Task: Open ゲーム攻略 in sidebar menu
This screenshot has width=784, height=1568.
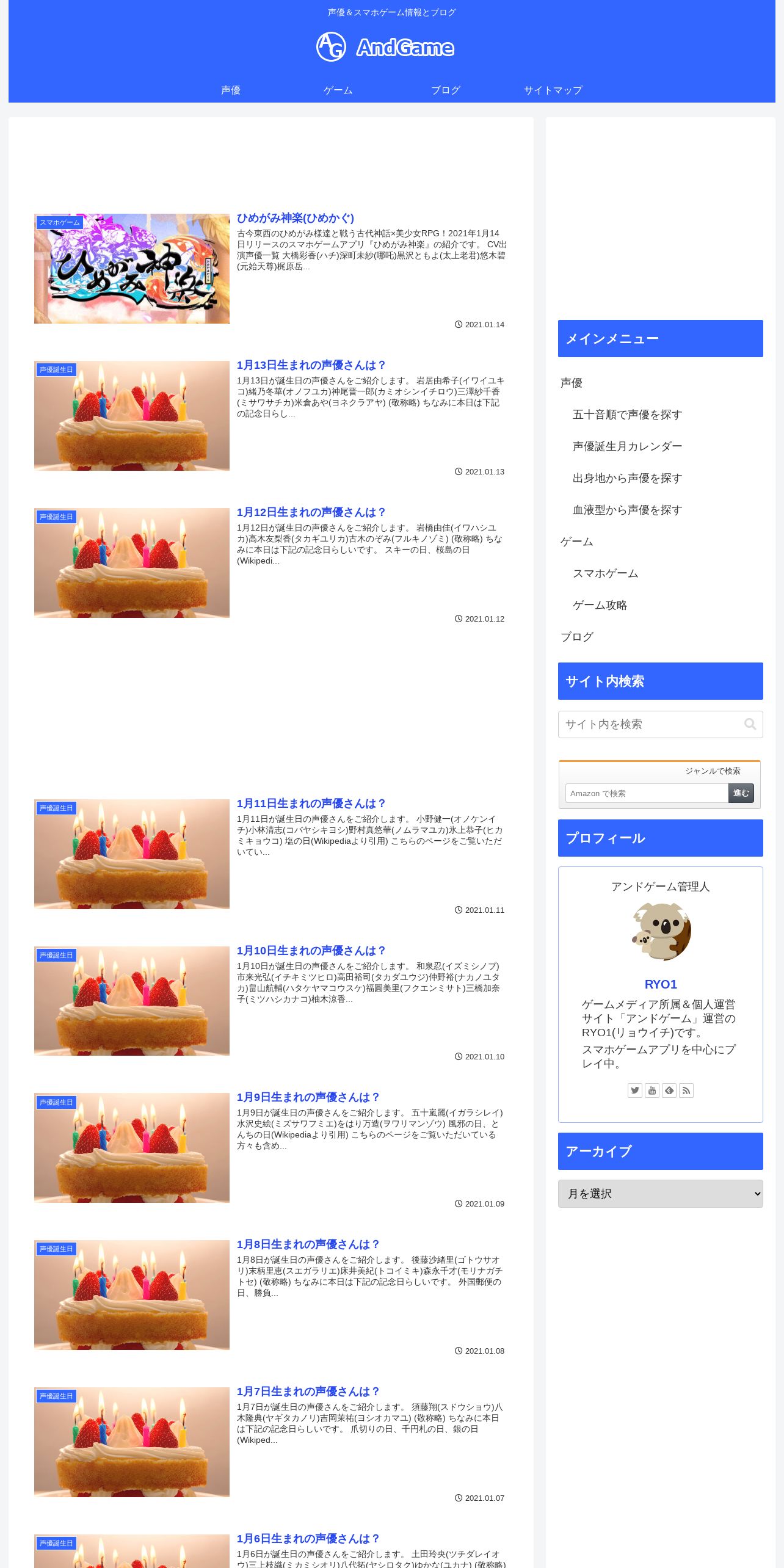Action: pos(600,605)
